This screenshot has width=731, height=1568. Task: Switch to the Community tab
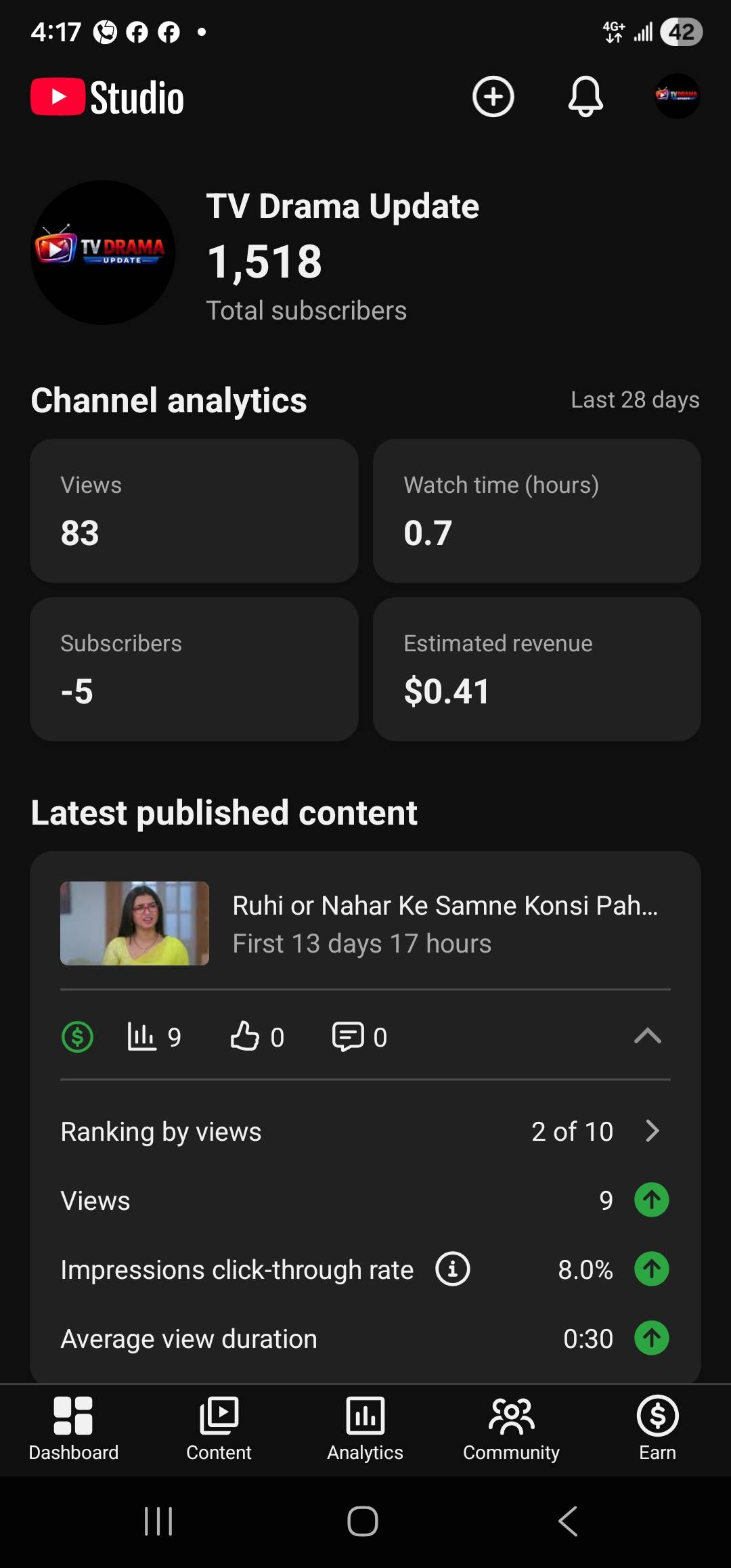pos(511,1429)
